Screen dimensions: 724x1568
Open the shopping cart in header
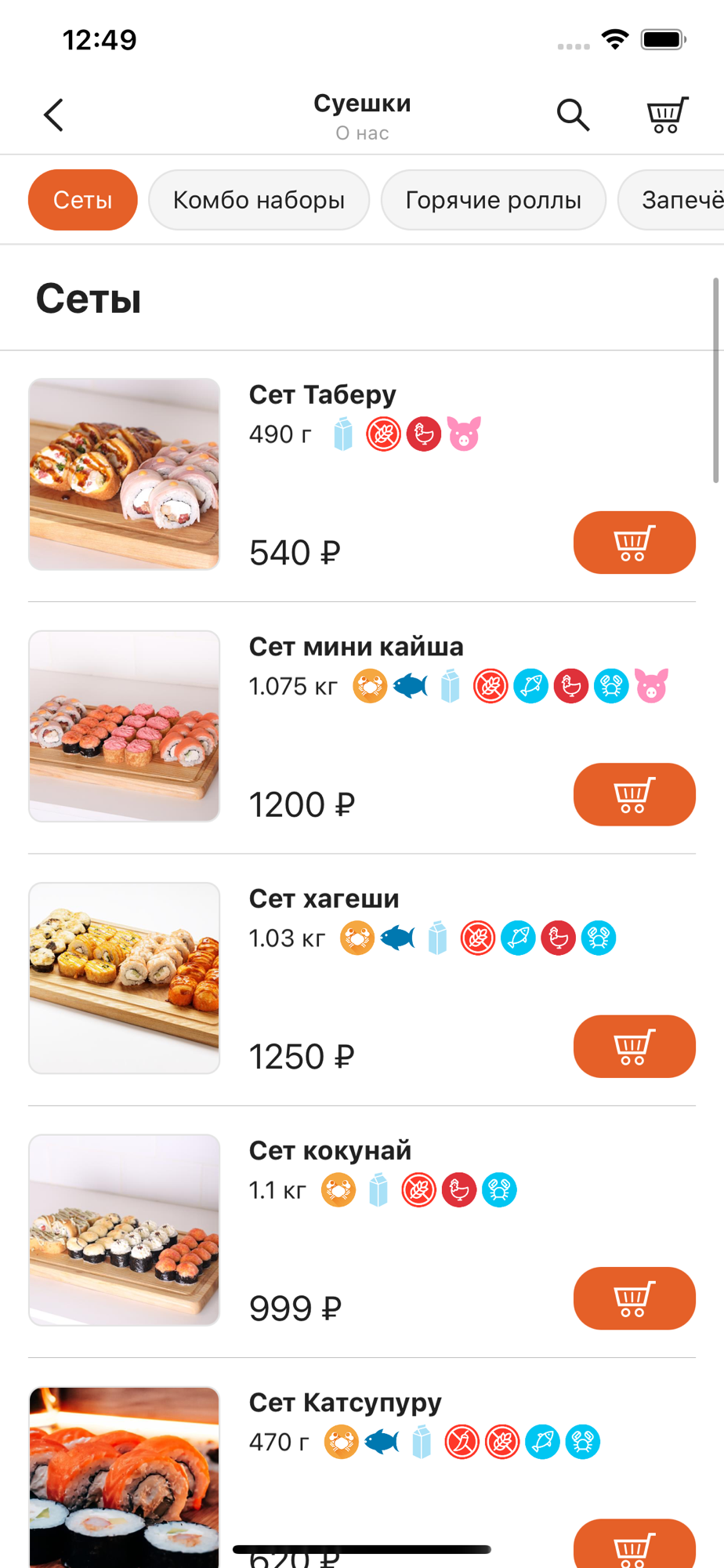coord(668,115)
